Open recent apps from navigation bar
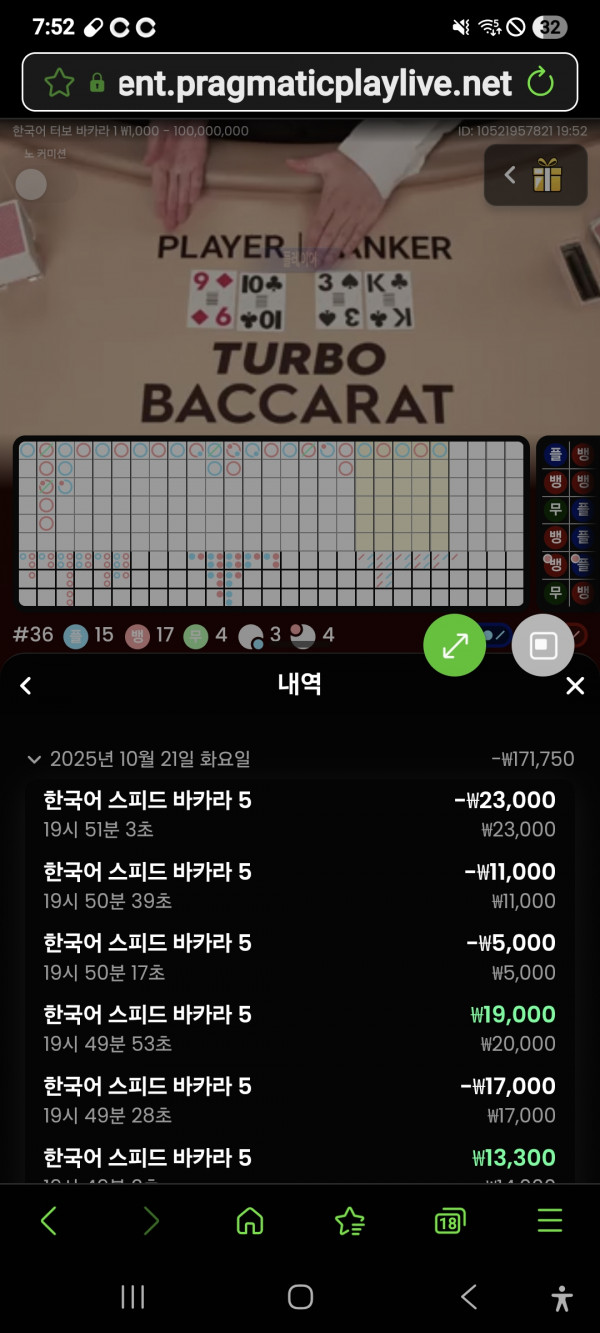600x1333 pixels. (x=132, y=1297)
